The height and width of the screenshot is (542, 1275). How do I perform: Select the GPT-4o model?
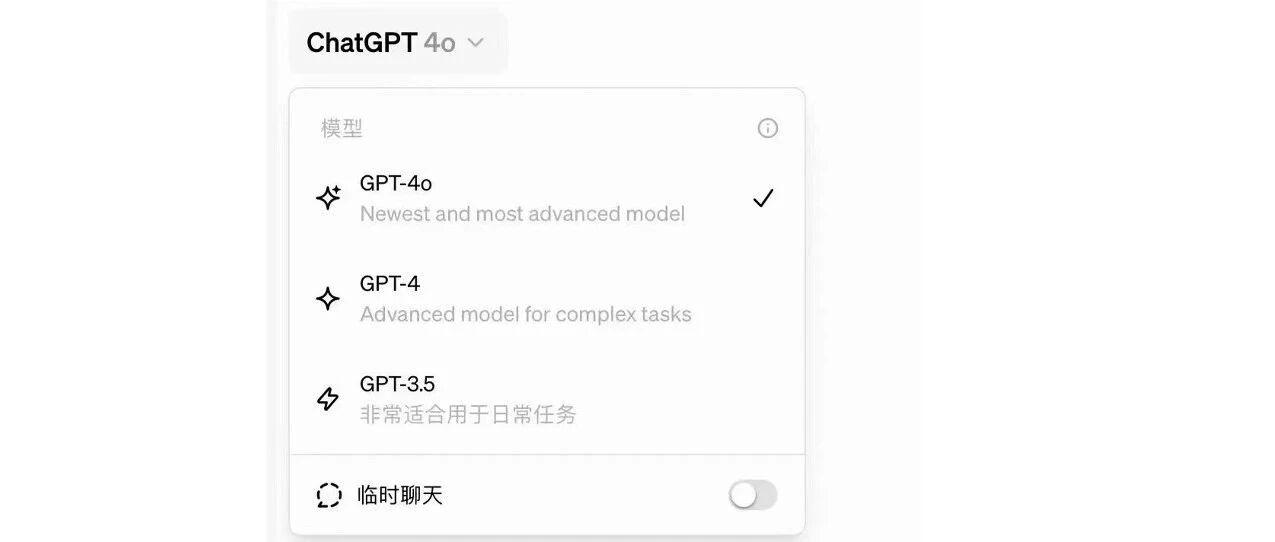(x=546, y=198)
